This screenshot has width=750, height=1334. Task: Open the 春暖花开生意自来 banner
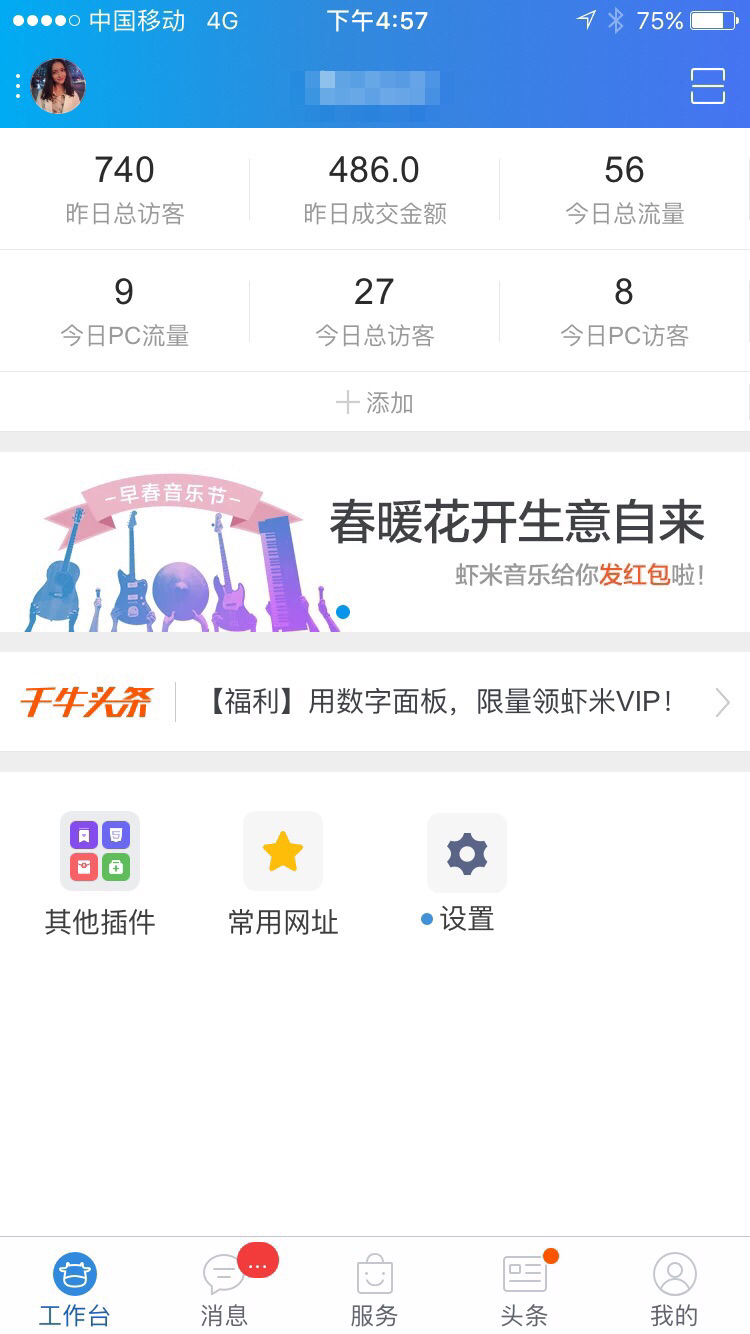[375, 542]
